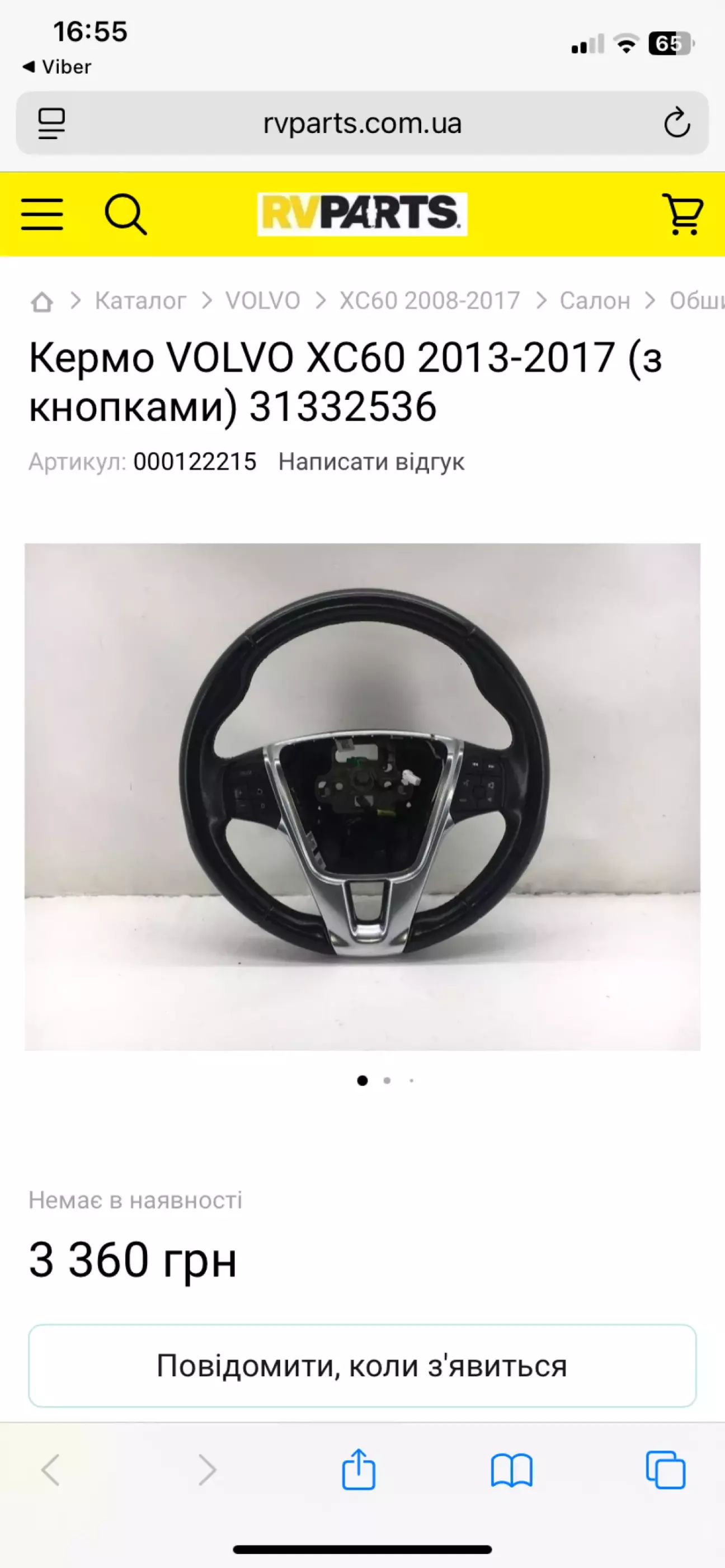Image resolution: width=725 pixels, height=1568 pixels.
Task: Return to the Viber app
Action: click(x=57, y=67)
